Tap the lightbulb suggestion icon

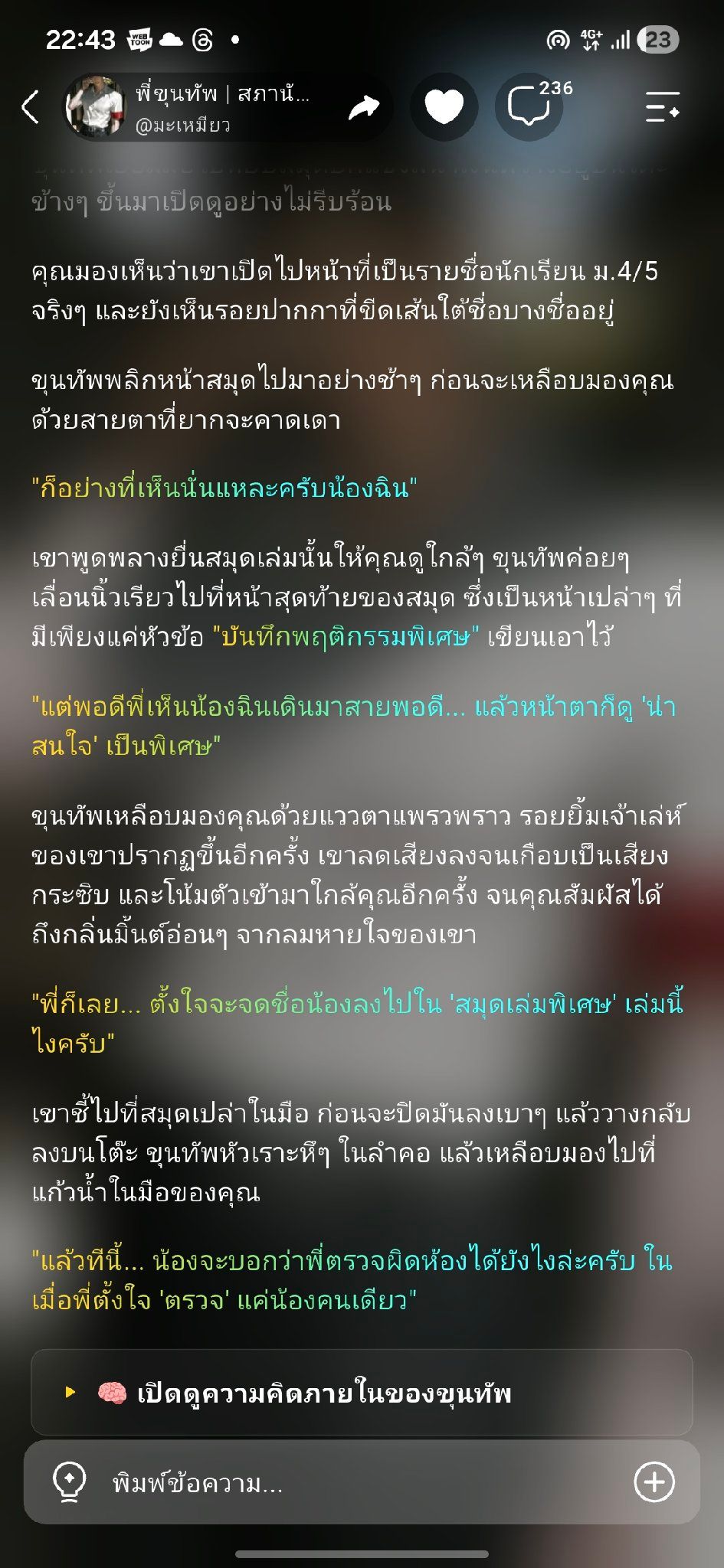[x=69, y=1482]
